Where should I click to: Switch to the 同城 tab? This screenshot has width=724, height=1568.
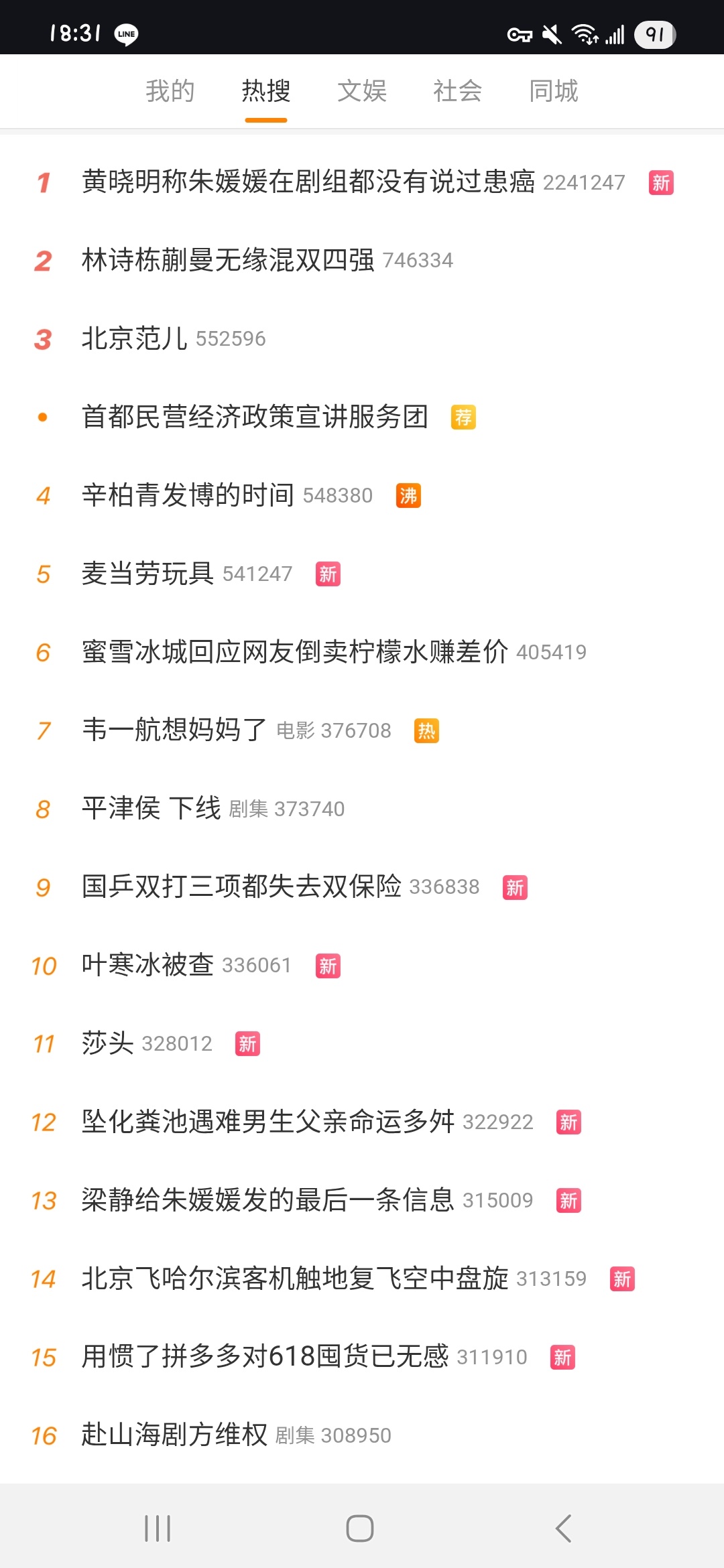pos(554,91)
